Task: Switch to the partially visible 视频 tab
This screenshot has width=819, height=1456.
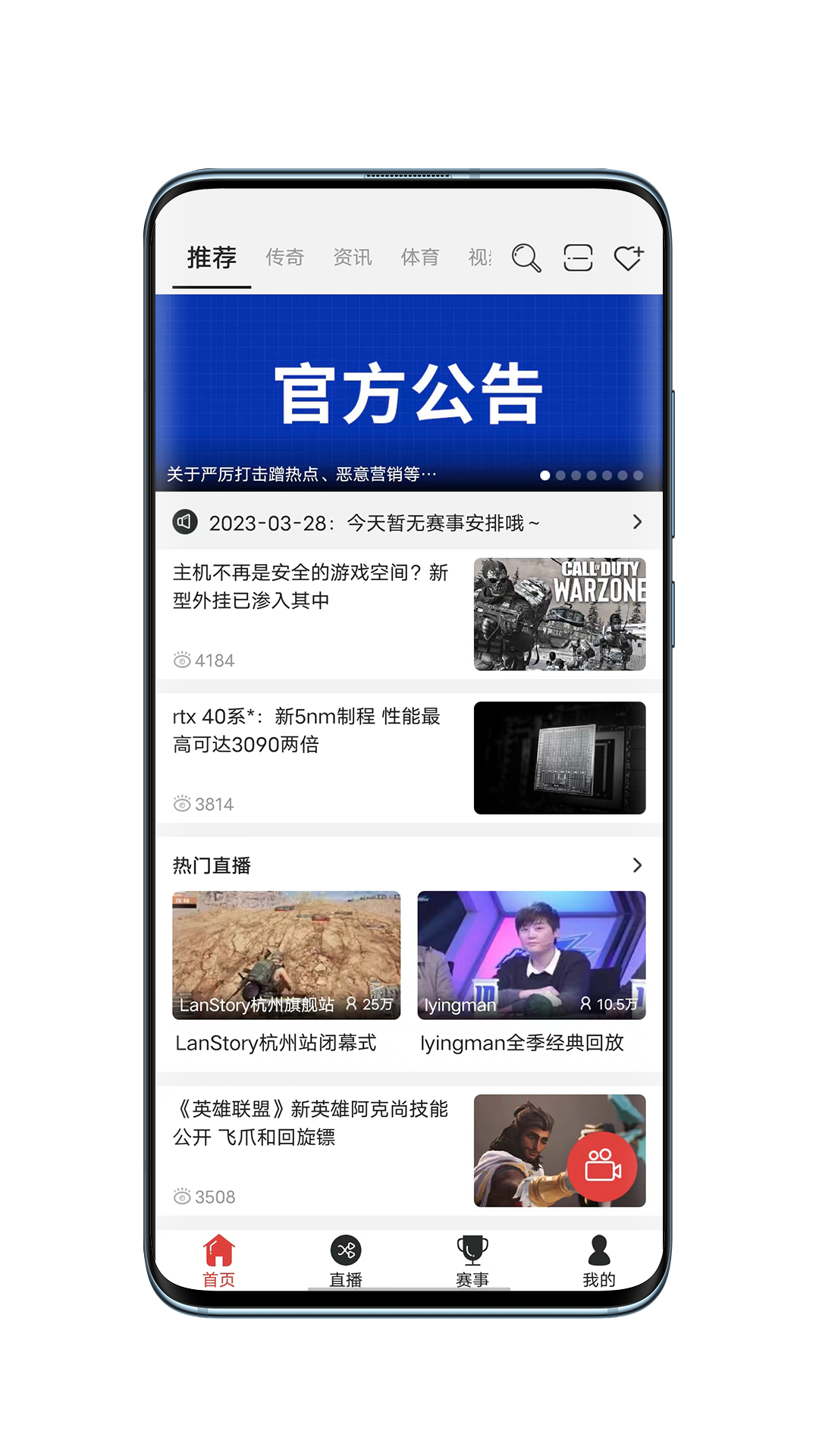Action: (479, 258)
